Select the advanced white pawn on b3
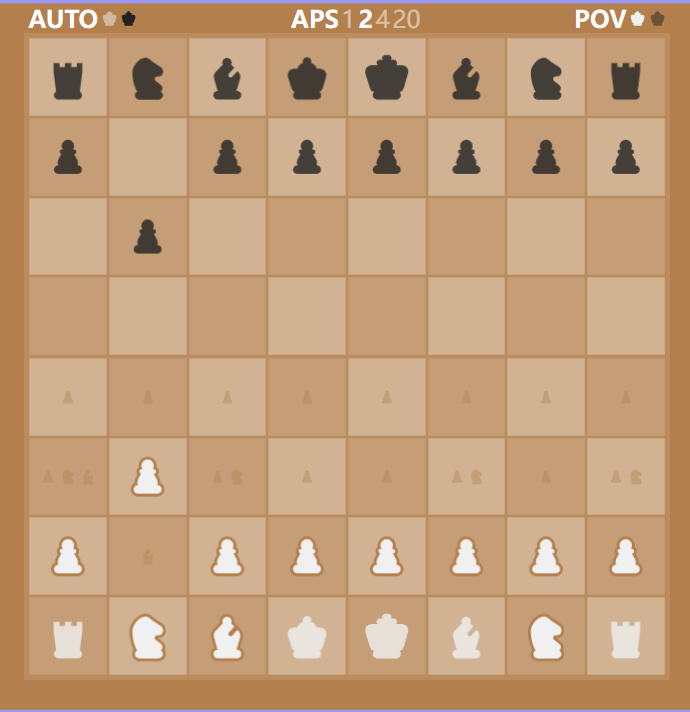This screenshot has width=690, height=712. (147, 477)
